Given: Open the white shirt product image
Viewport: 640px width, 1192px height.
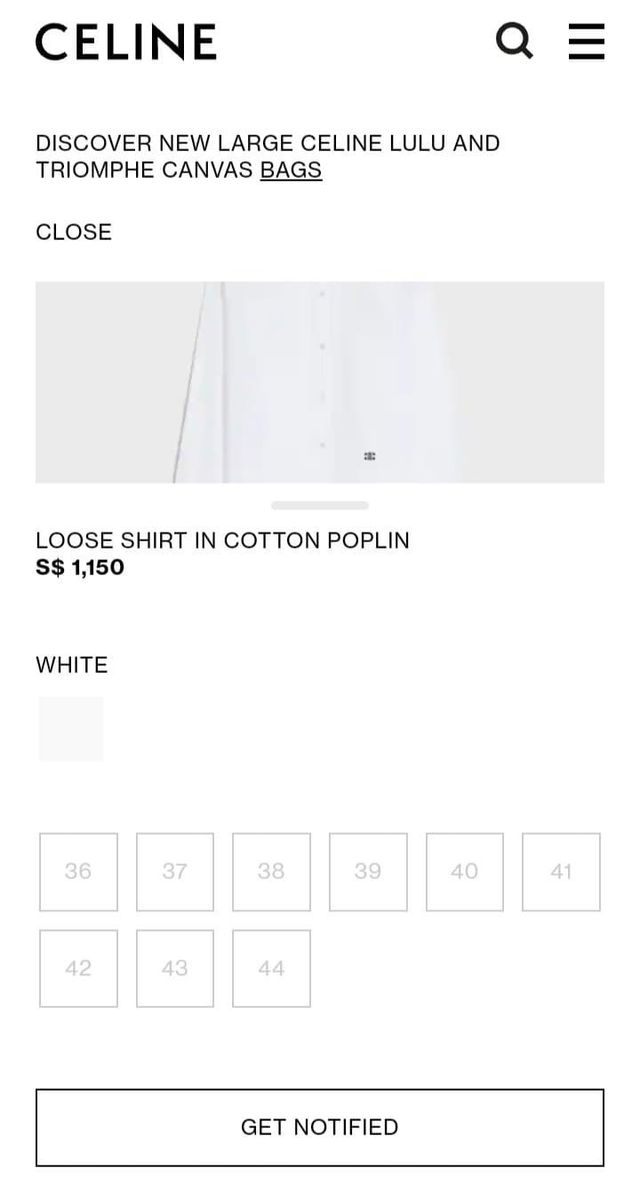Looking at the screenshot, I should pos(320,383).
